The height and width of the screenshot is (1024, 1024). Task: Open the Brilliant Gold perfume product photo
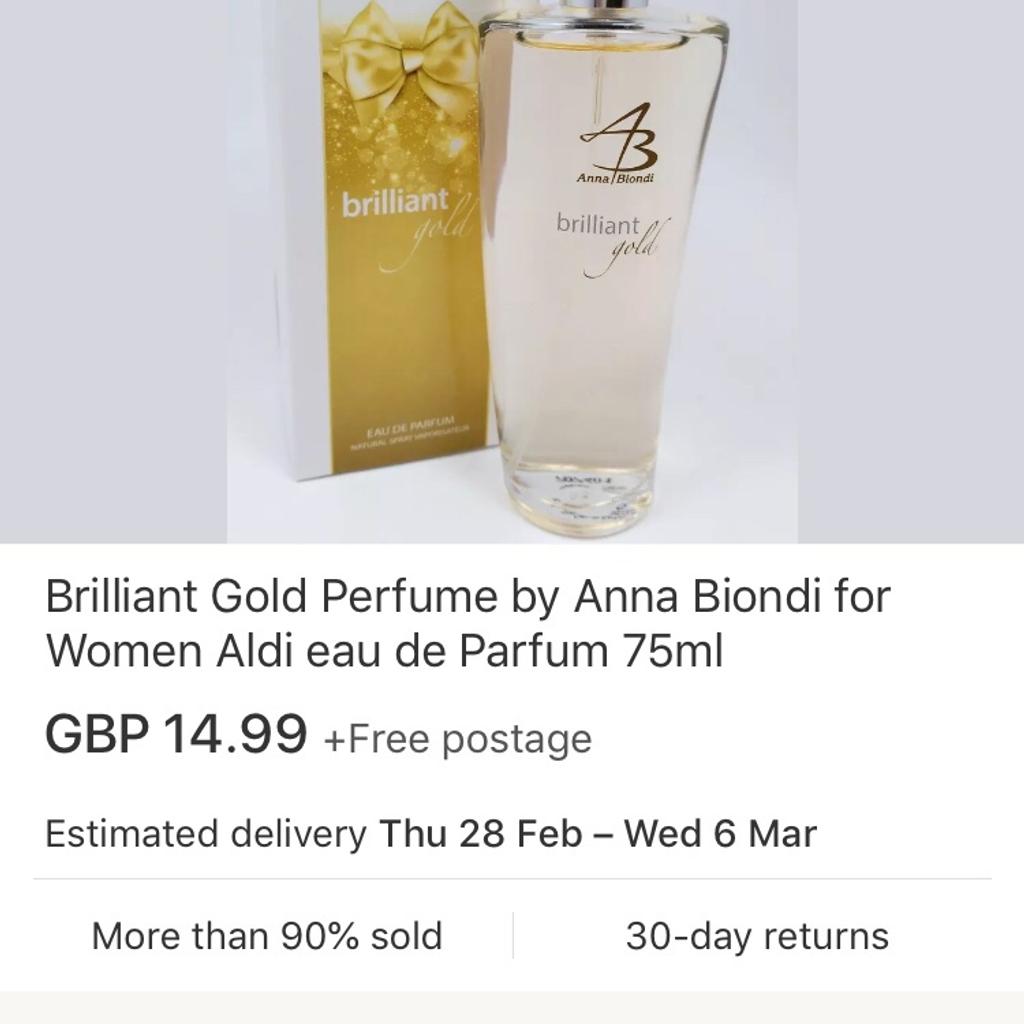coord(512,270)
